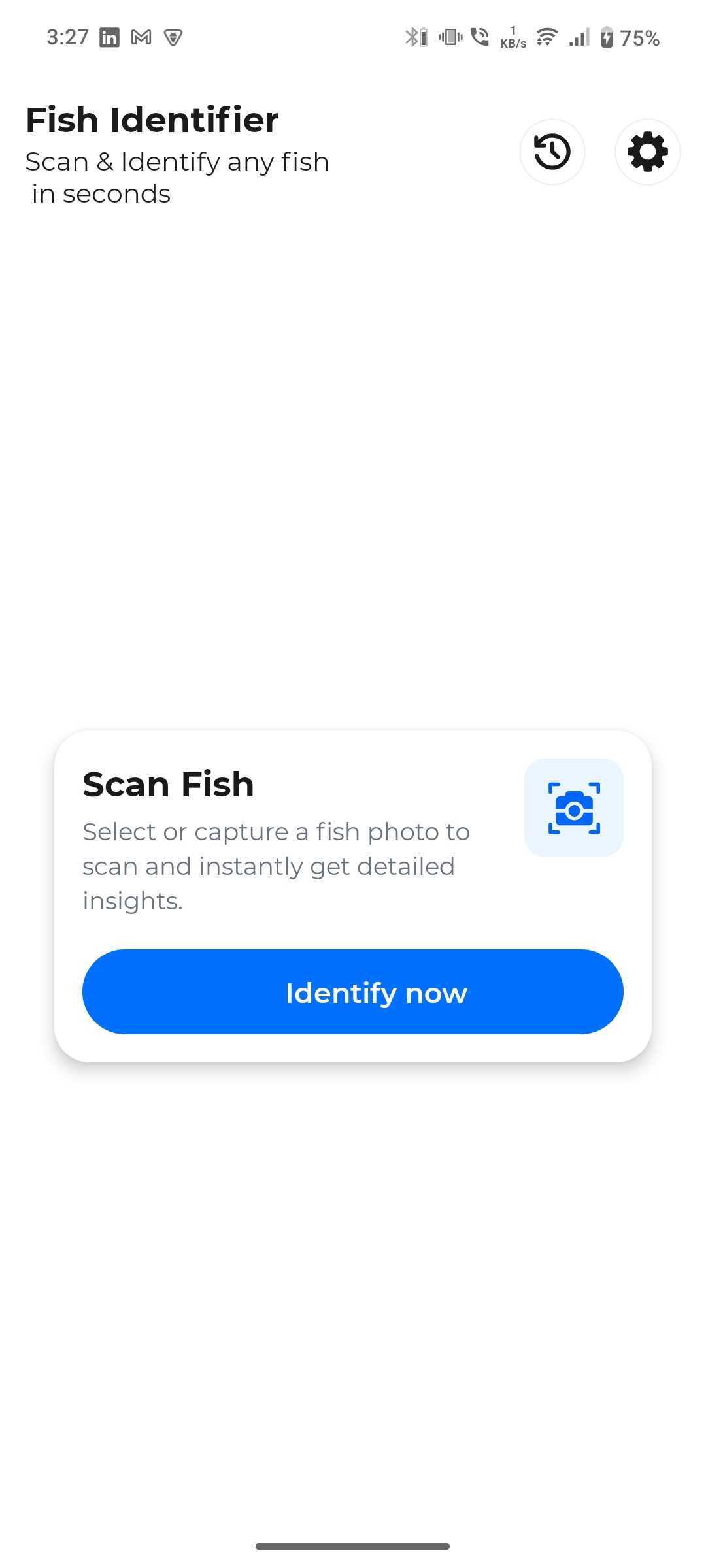Open scan history
Viewport: 706px width, 1568px height.
pyautogui.click(x=552, y=152)
